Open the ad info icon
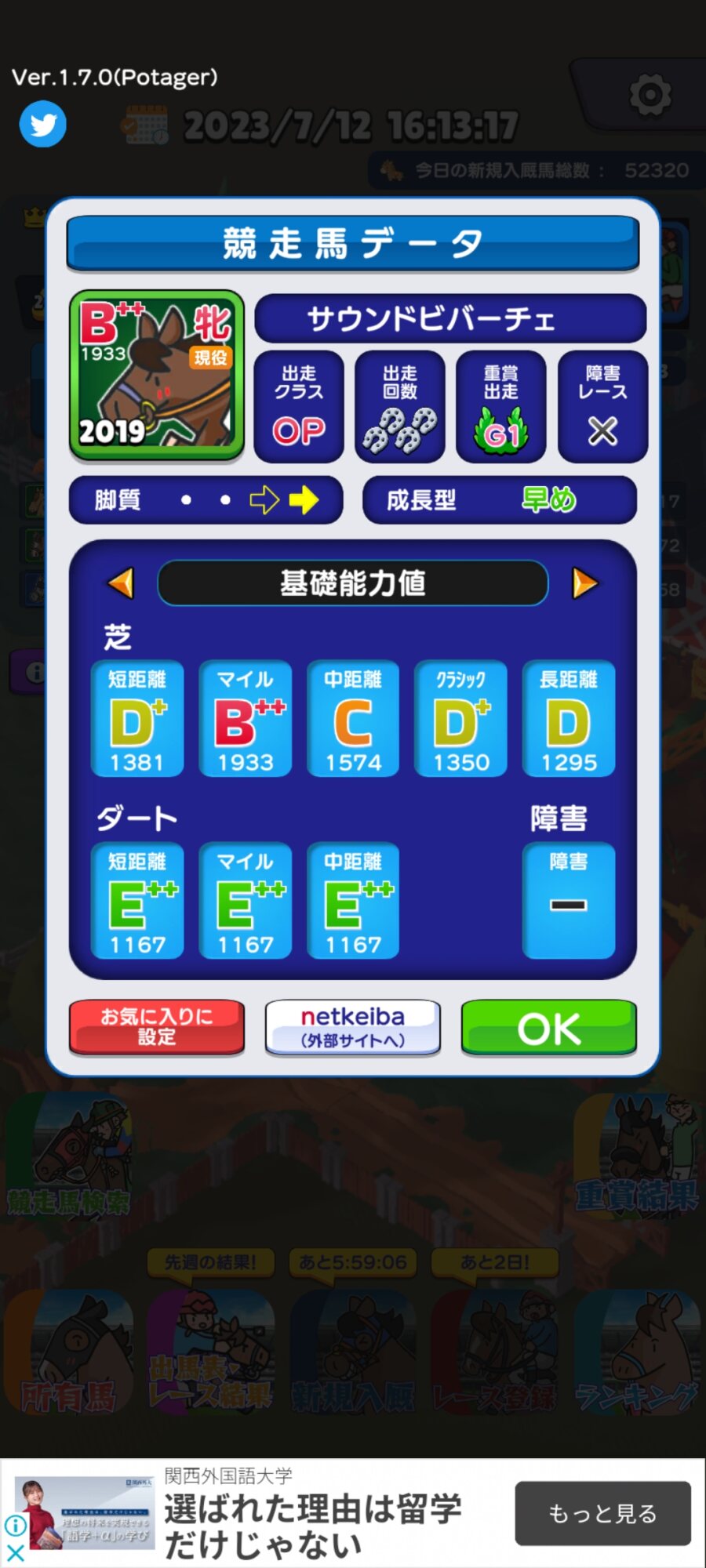This screenshot has width=706, height=1568. click(x=15, y=1525)
